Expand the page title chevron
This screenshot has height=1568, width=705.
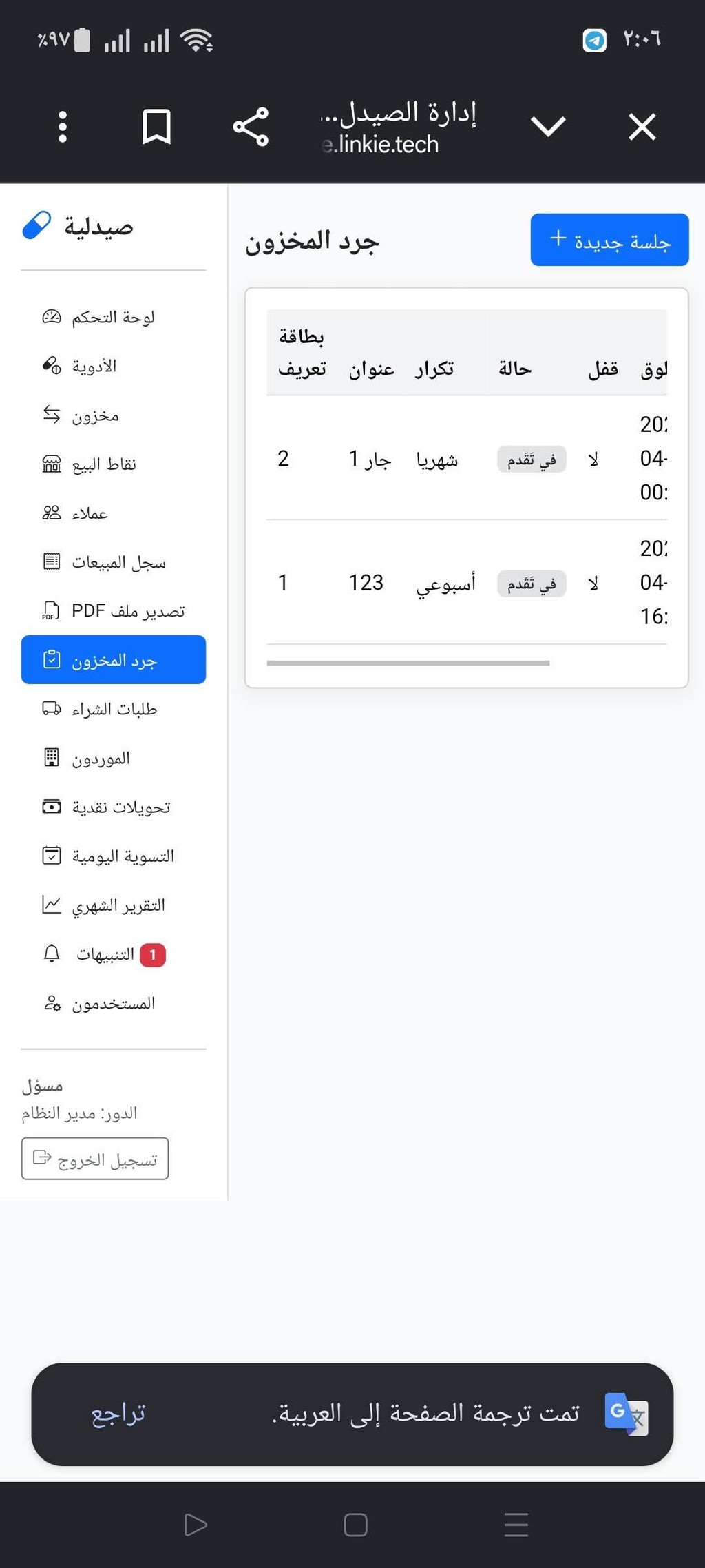tap(548, 127)
